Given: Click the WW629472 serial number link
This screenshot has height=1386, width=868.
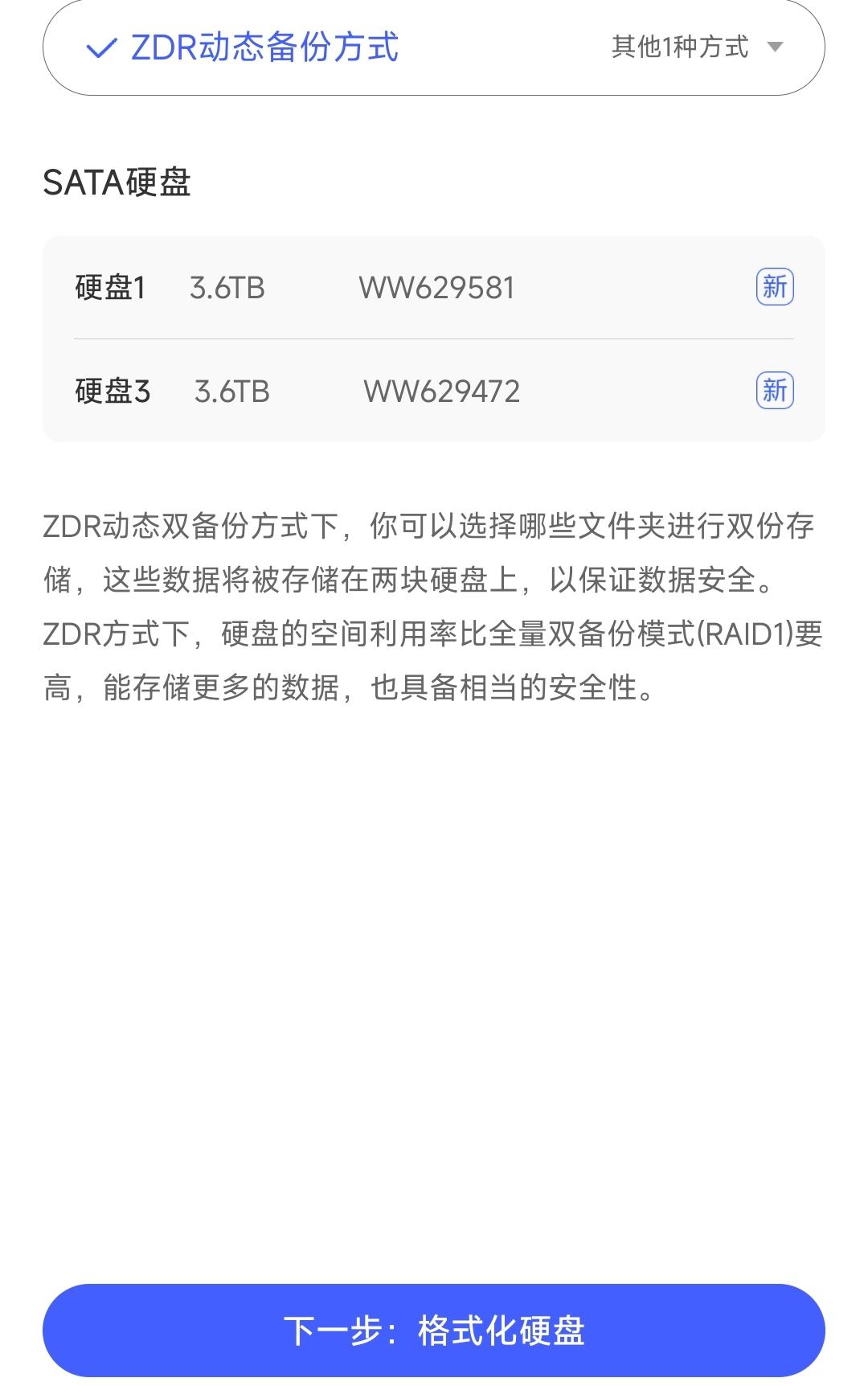Looking at the screenshot, I should [x=444, y=392].
